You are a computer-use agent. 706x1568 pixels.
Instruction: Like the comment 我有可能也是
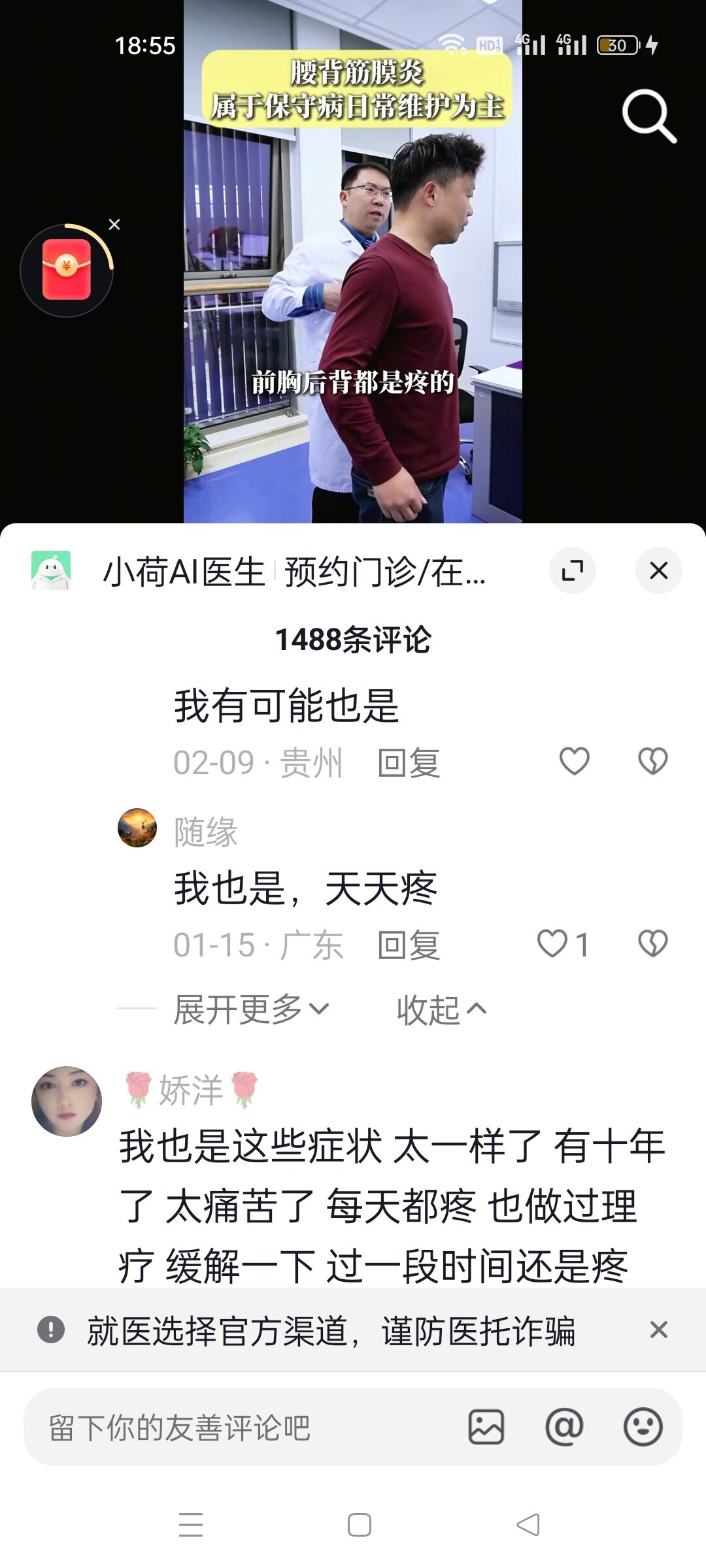pyautogui.click(x=575, y=761)
